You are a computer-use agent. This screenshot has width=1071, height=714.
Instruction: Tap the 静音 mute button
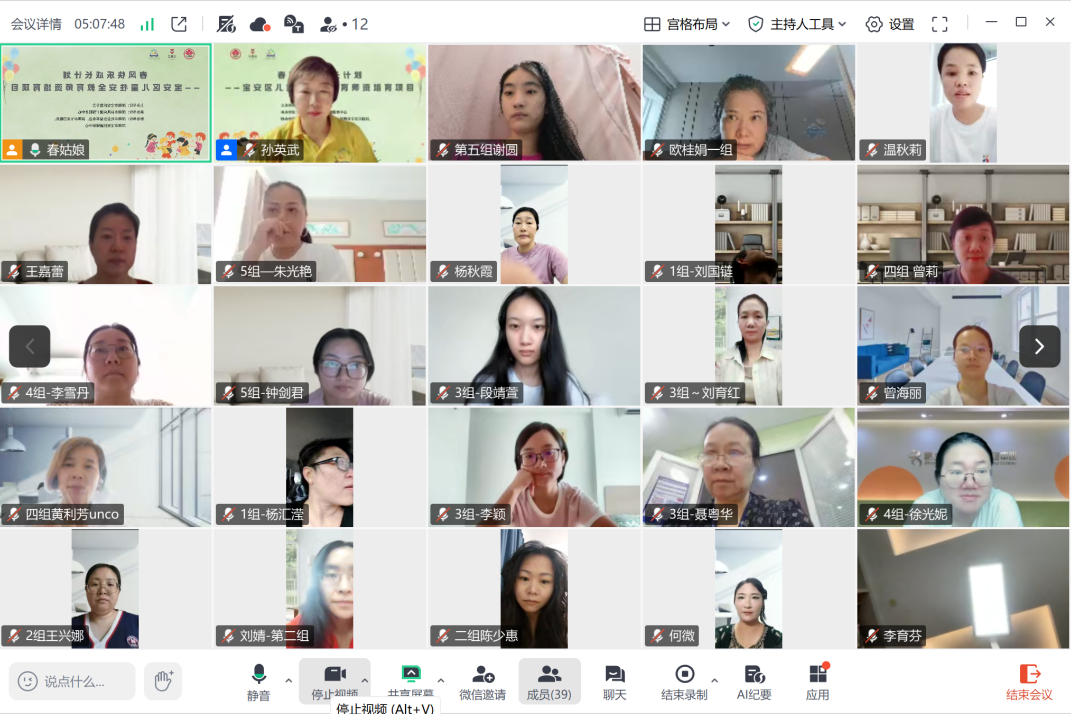point(259,682)
